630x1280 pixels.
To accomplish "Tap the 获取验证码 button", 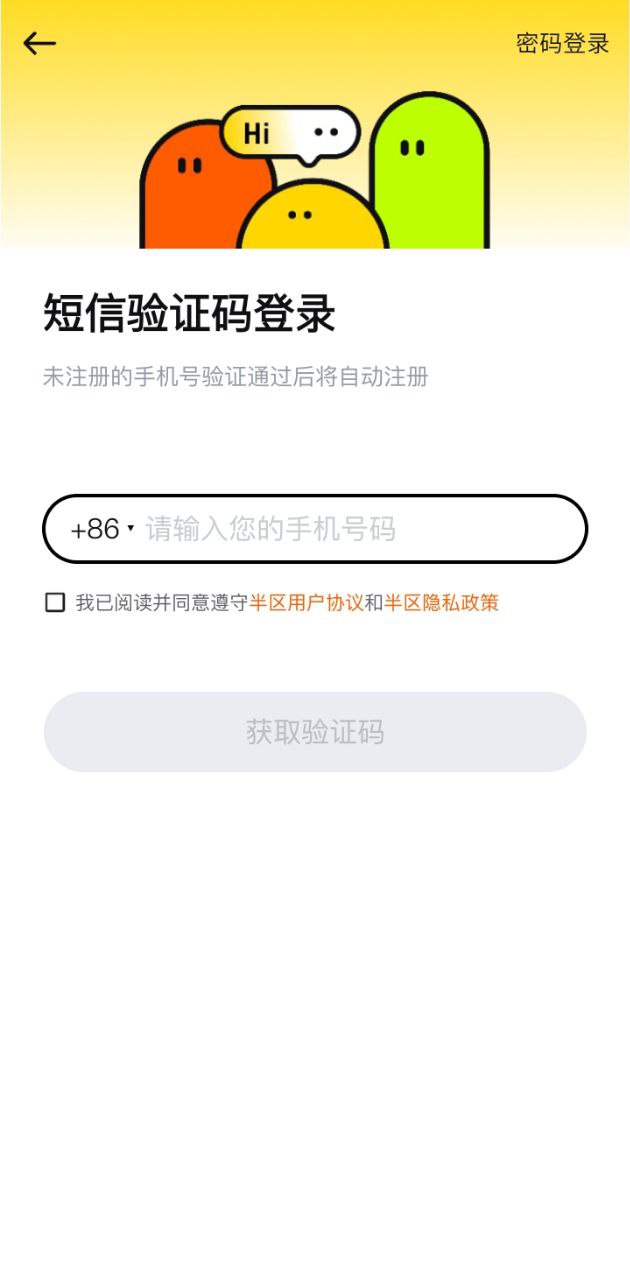I will [314, 732].
